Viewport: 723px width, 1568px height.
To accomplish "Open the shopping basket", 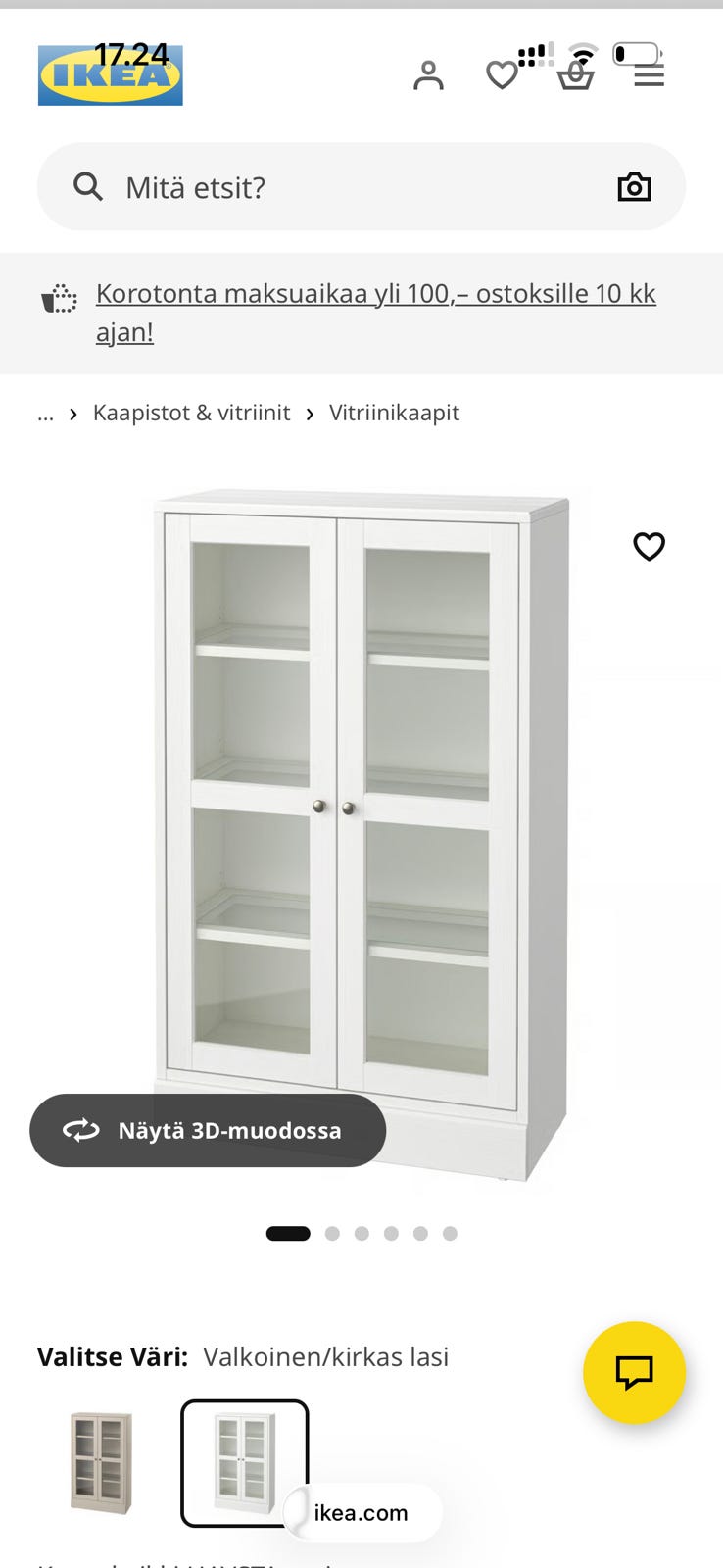I will (x=576, y=75).
